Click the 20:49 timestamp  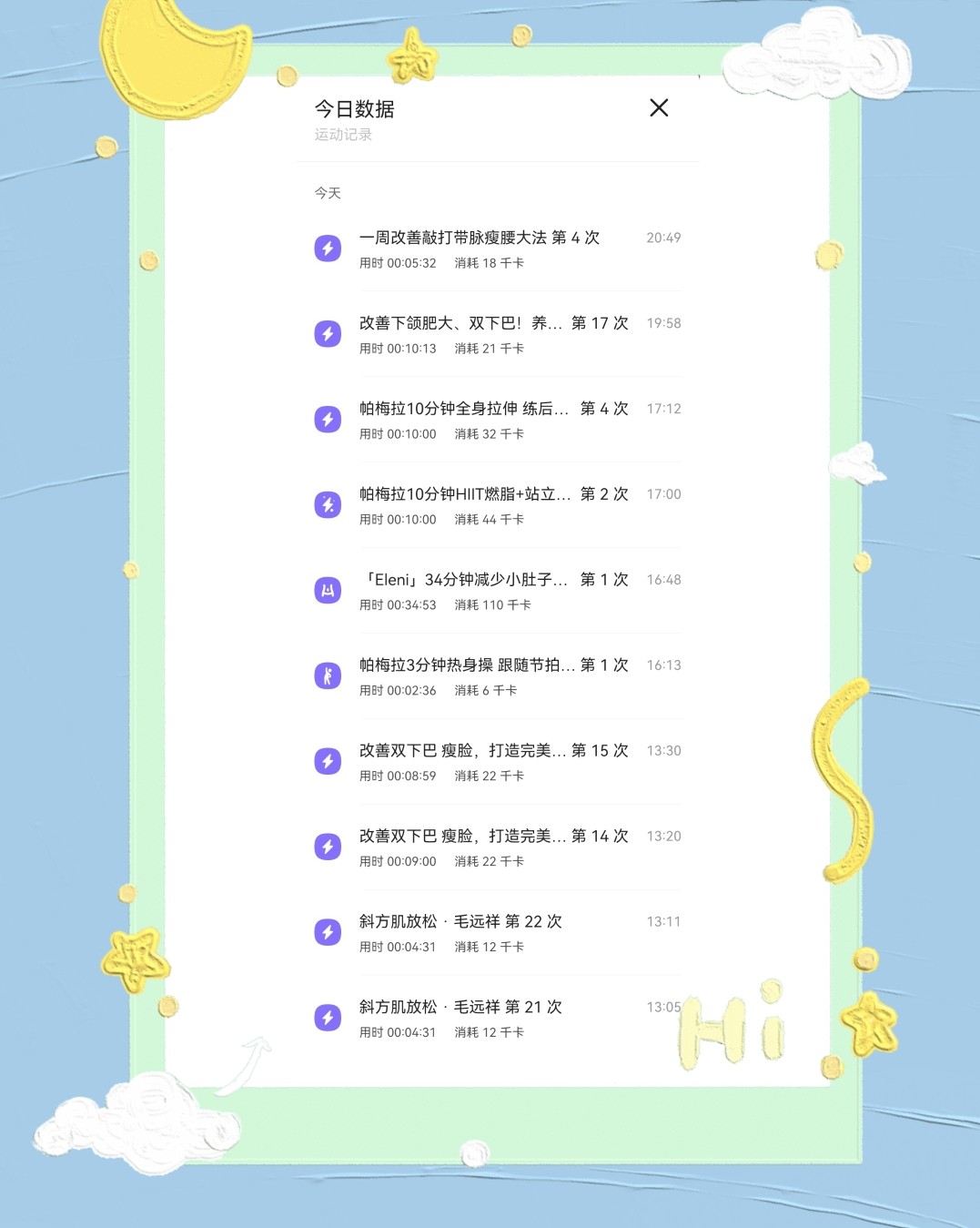tap(663, 237)
